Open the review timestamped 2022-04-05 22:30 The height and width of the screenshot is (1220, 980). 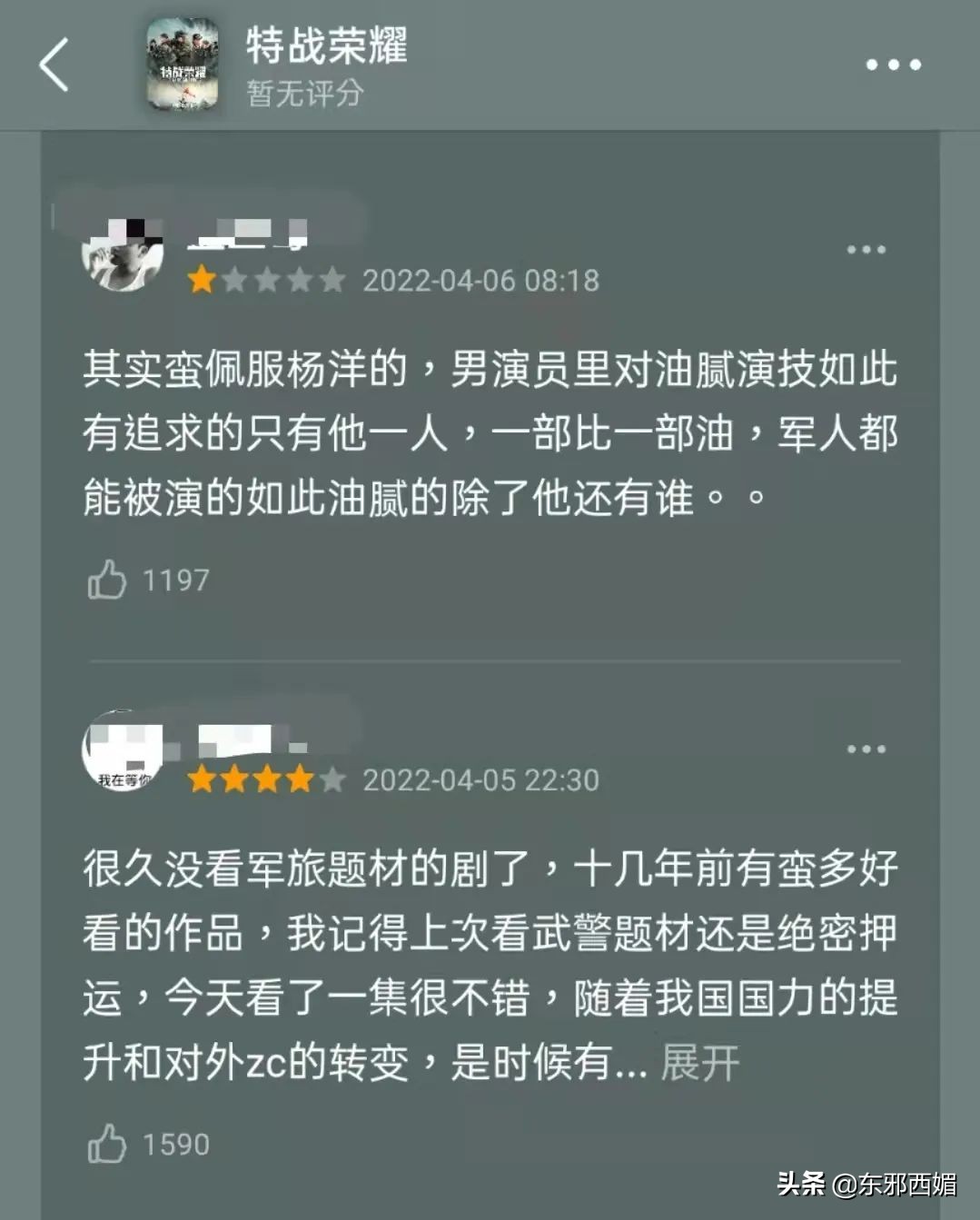481,779
